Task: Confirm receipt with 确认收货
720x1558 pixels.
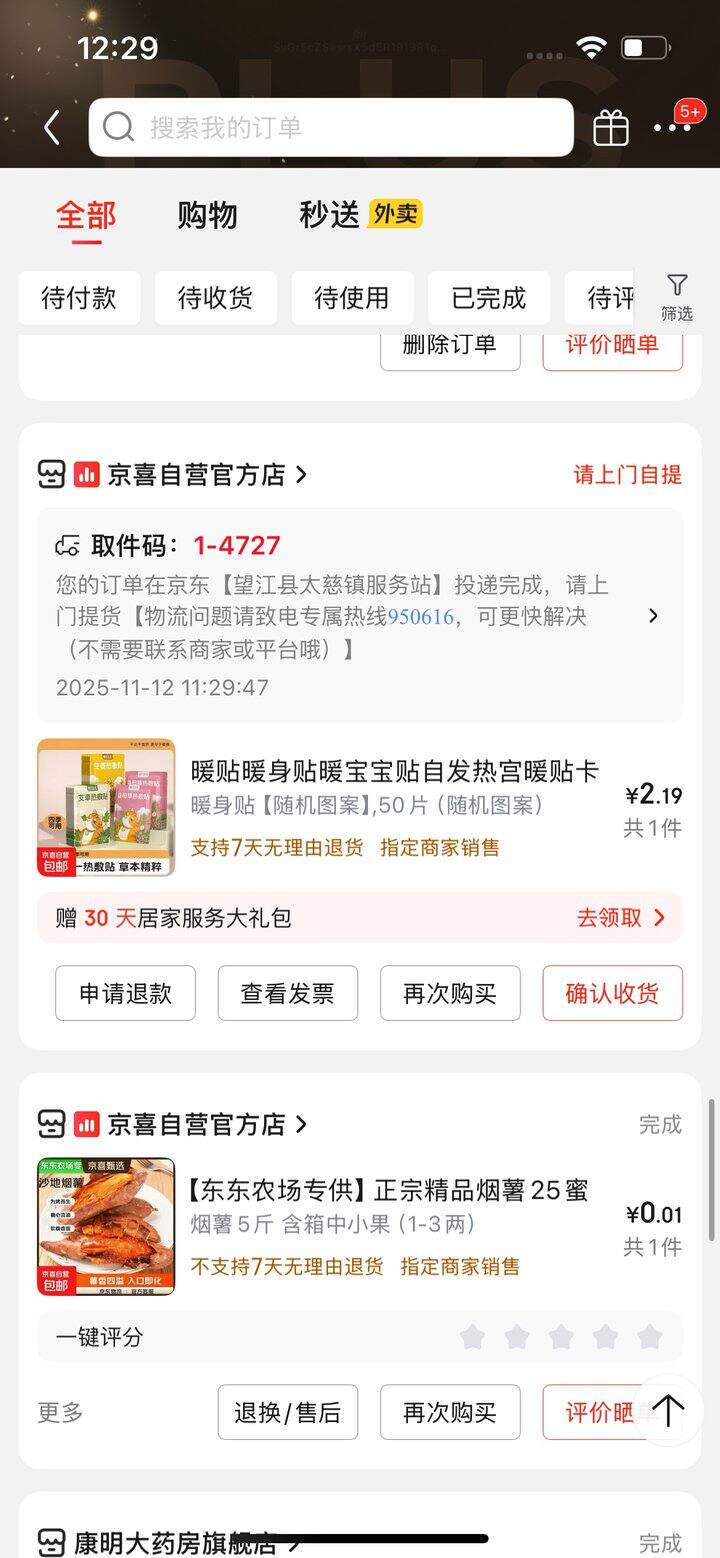Action: [x=612, y=993]
